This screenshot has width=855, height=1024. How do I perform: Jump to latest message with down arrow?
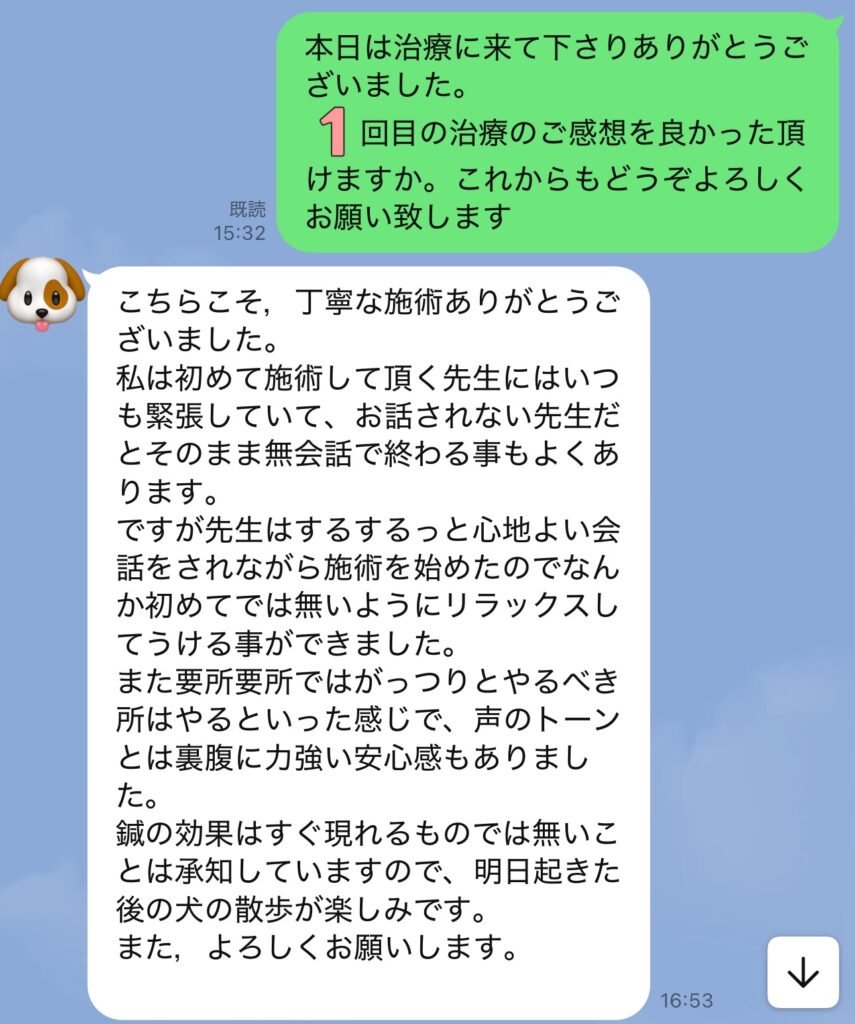pos(803,972)
